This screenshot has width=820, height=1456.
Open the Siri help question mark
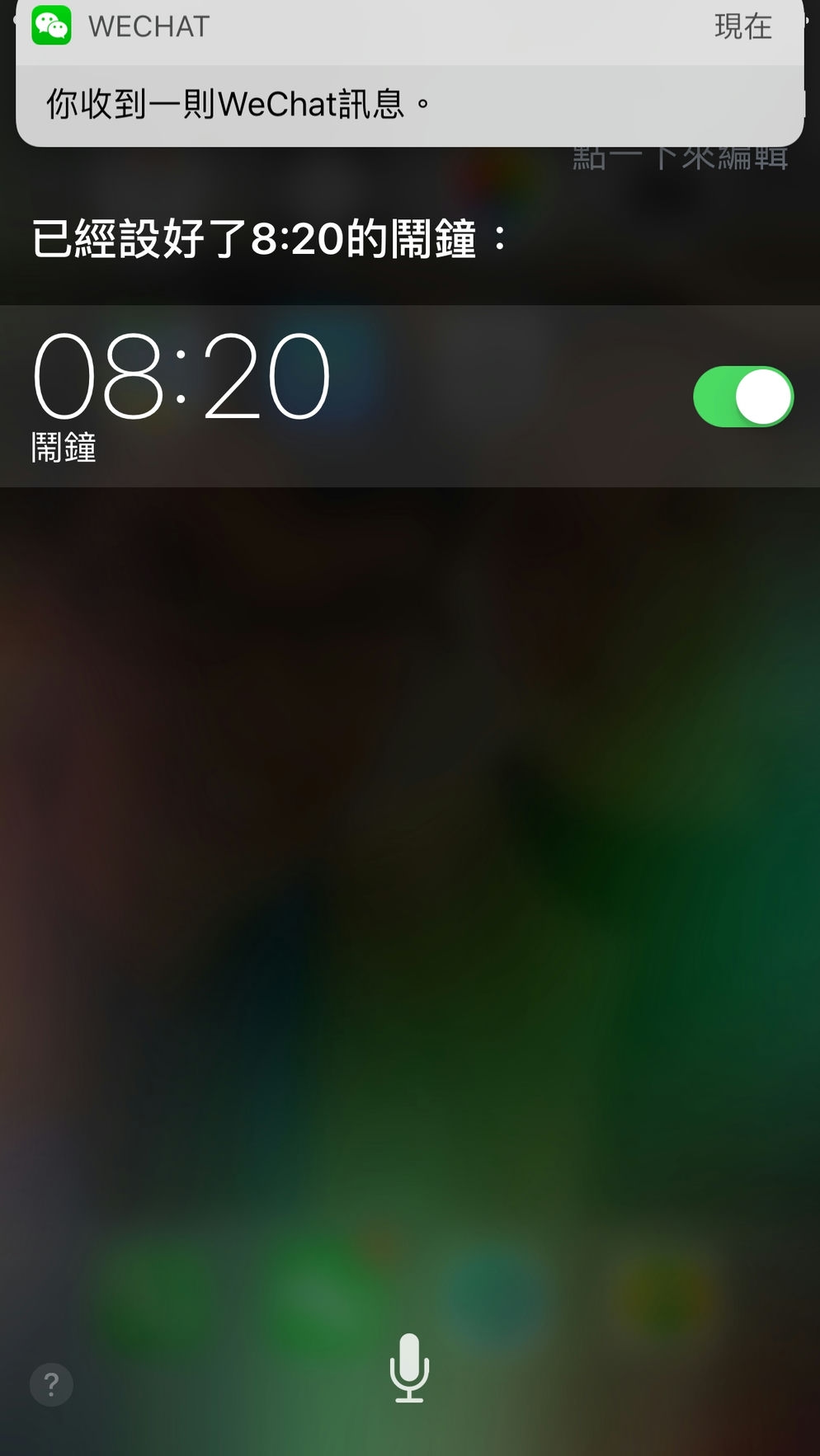pos(51,1384)
